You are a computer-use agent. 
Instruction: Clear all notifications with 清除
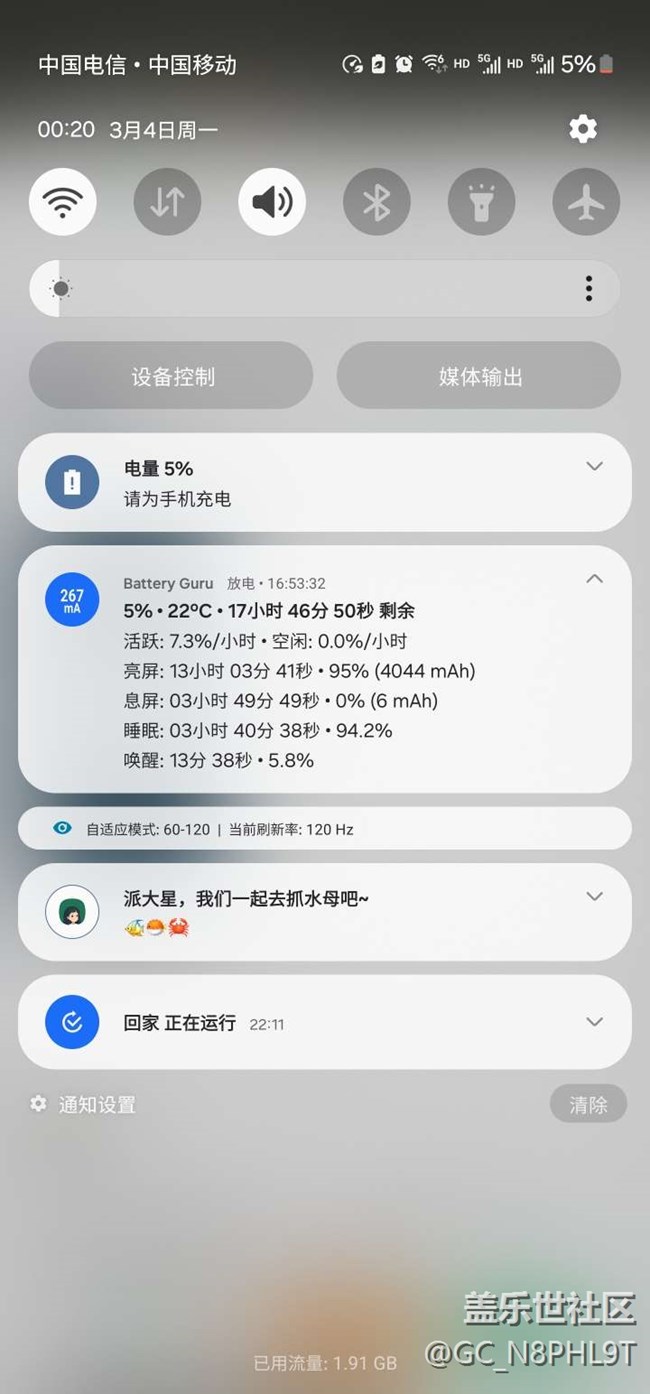click(588, 1104)
